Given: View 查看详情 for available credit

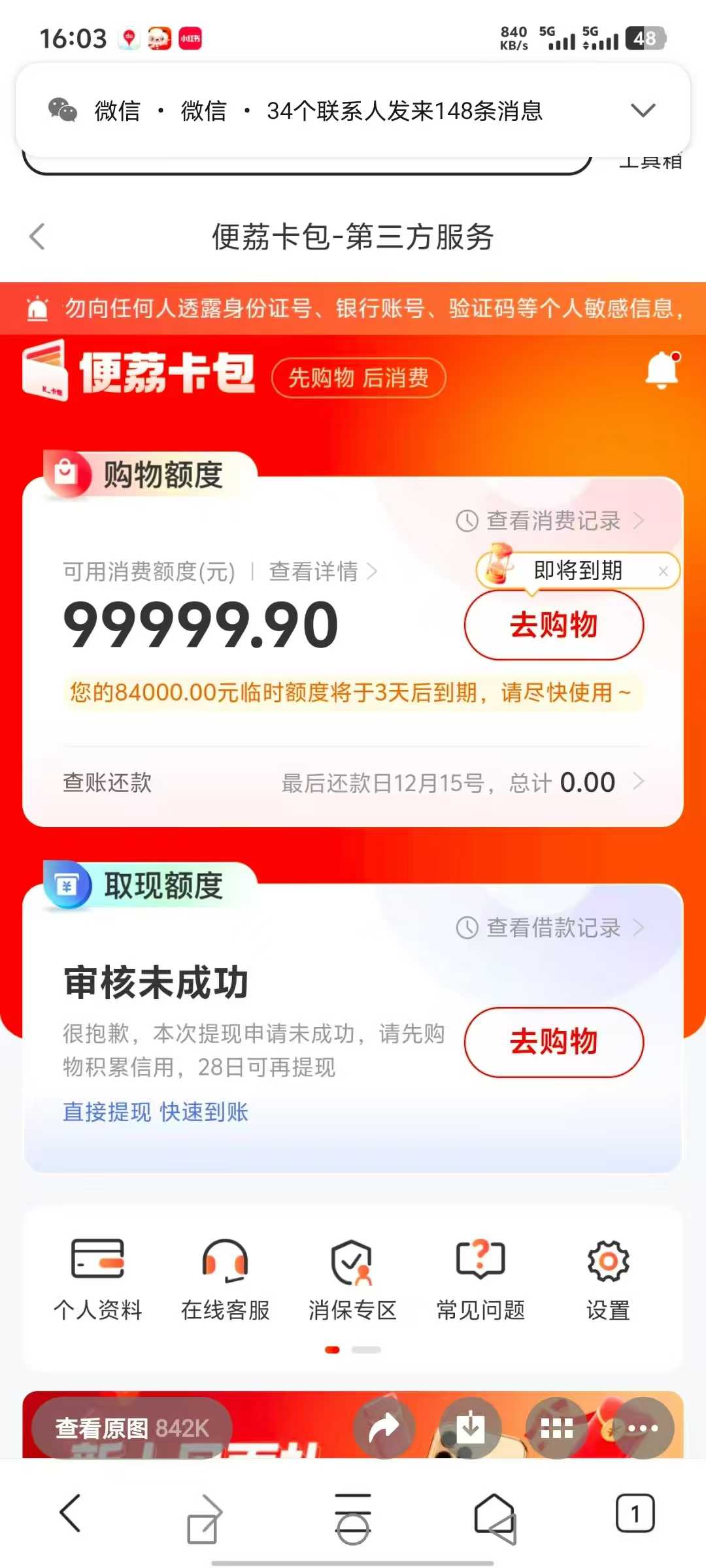Looking at the screenshot, I should click(323, 572).
